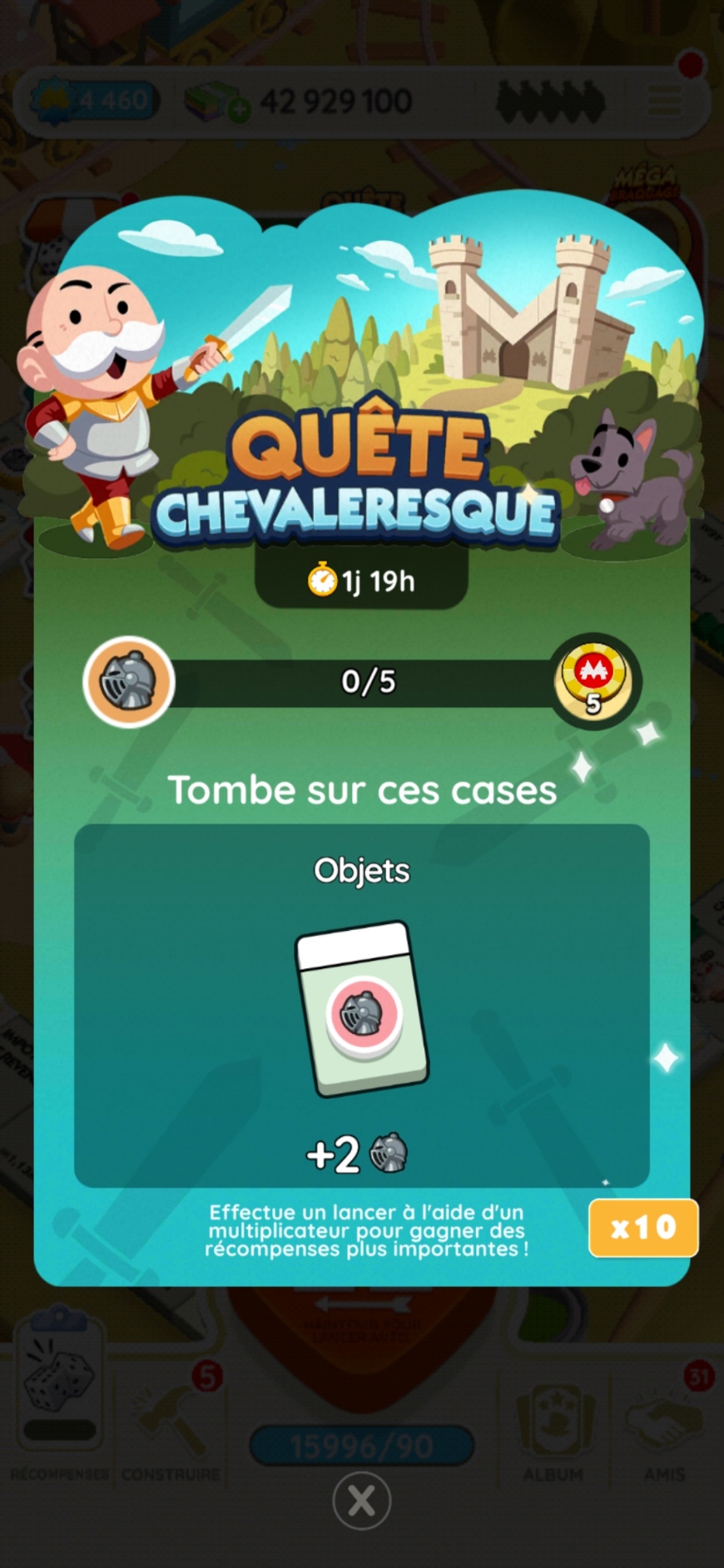Tap the x10 multiplier button
Image resolution: width=724 pixels, height=1568 pixels.
[642, 1227]
